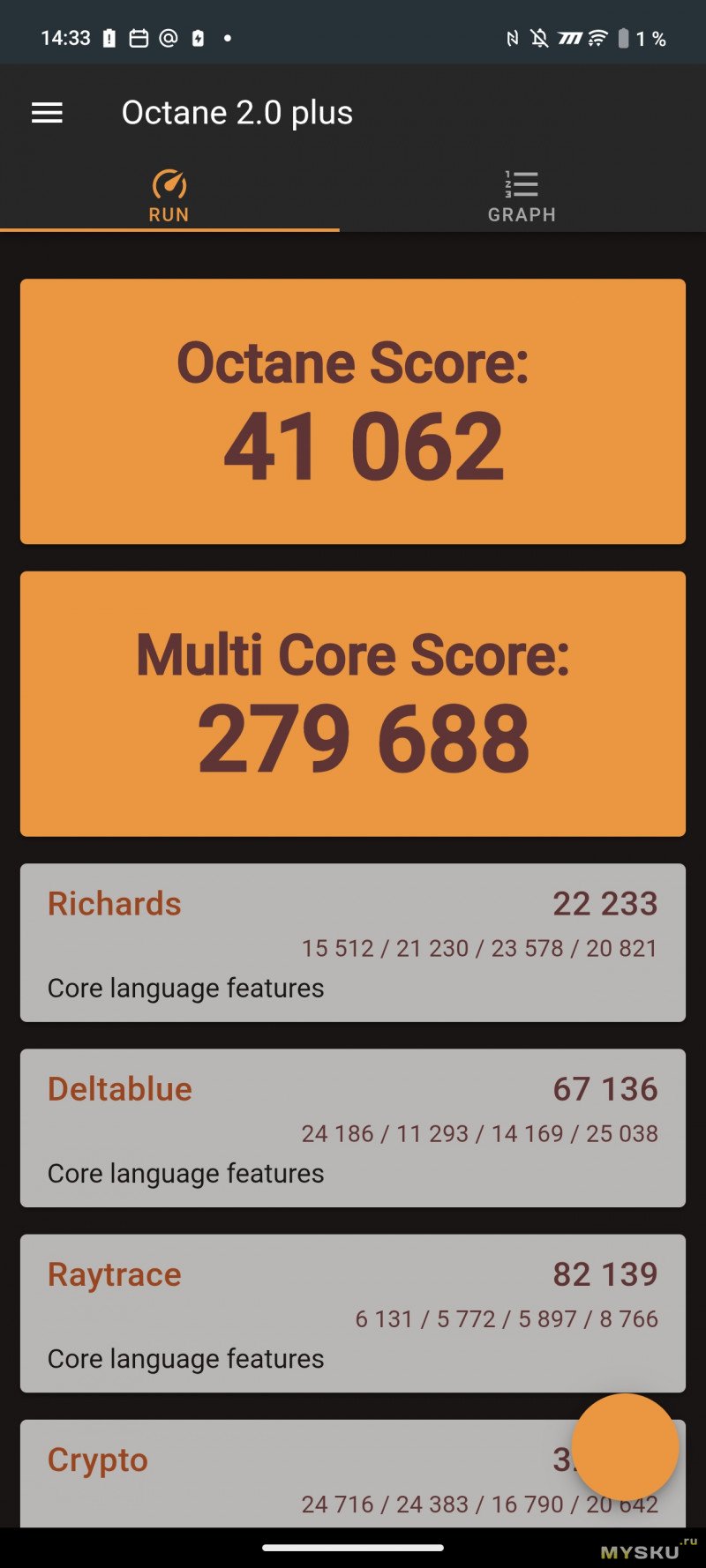Image resolution: width=706 pixels, height=1568 pixels.
Task: Tap the orange floating action button
Action: pyautogui.click(x=625, y=1446)
